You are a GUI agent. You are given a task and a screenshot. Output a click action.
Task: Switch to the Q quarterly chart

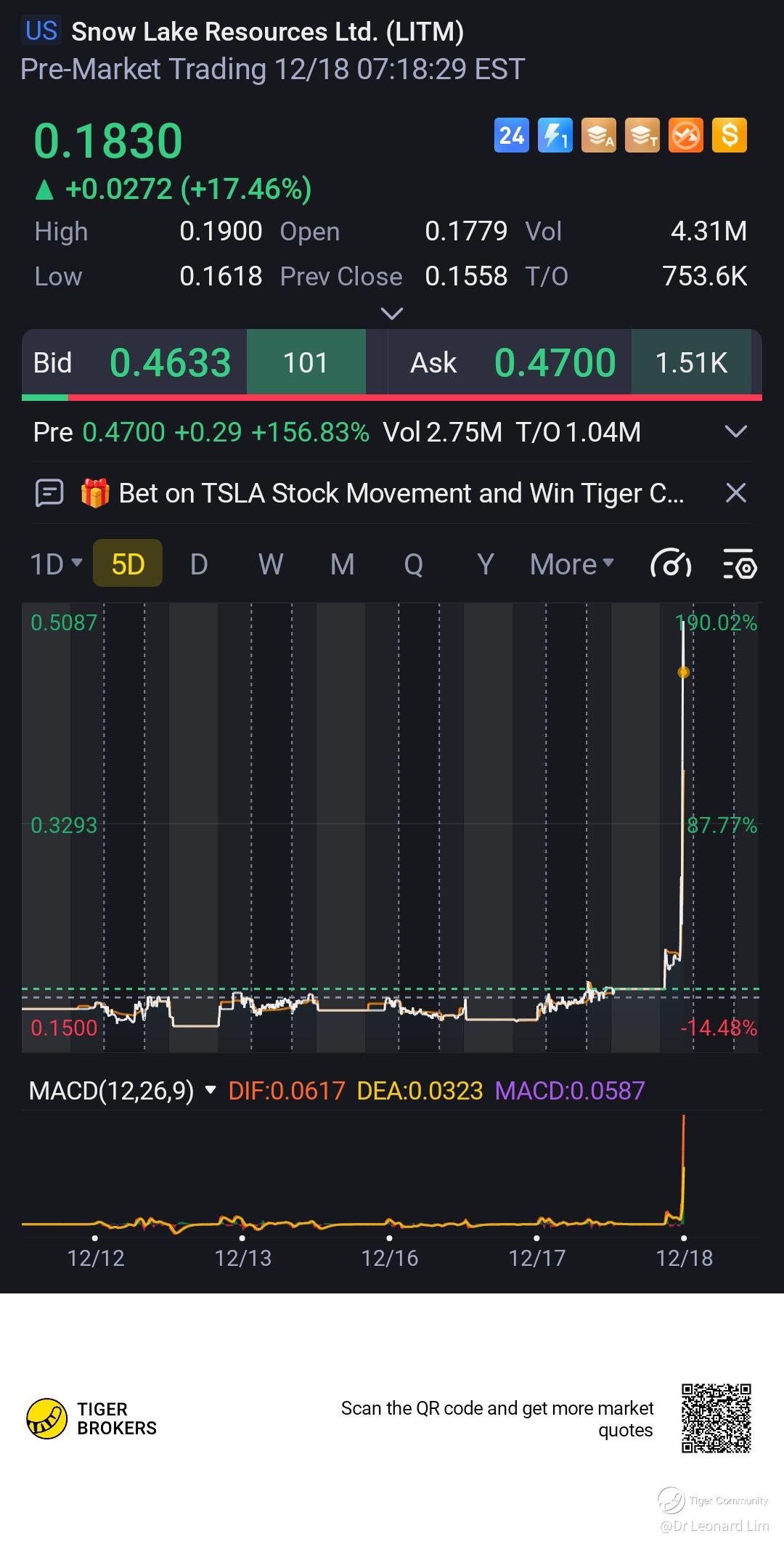(413, 564)
